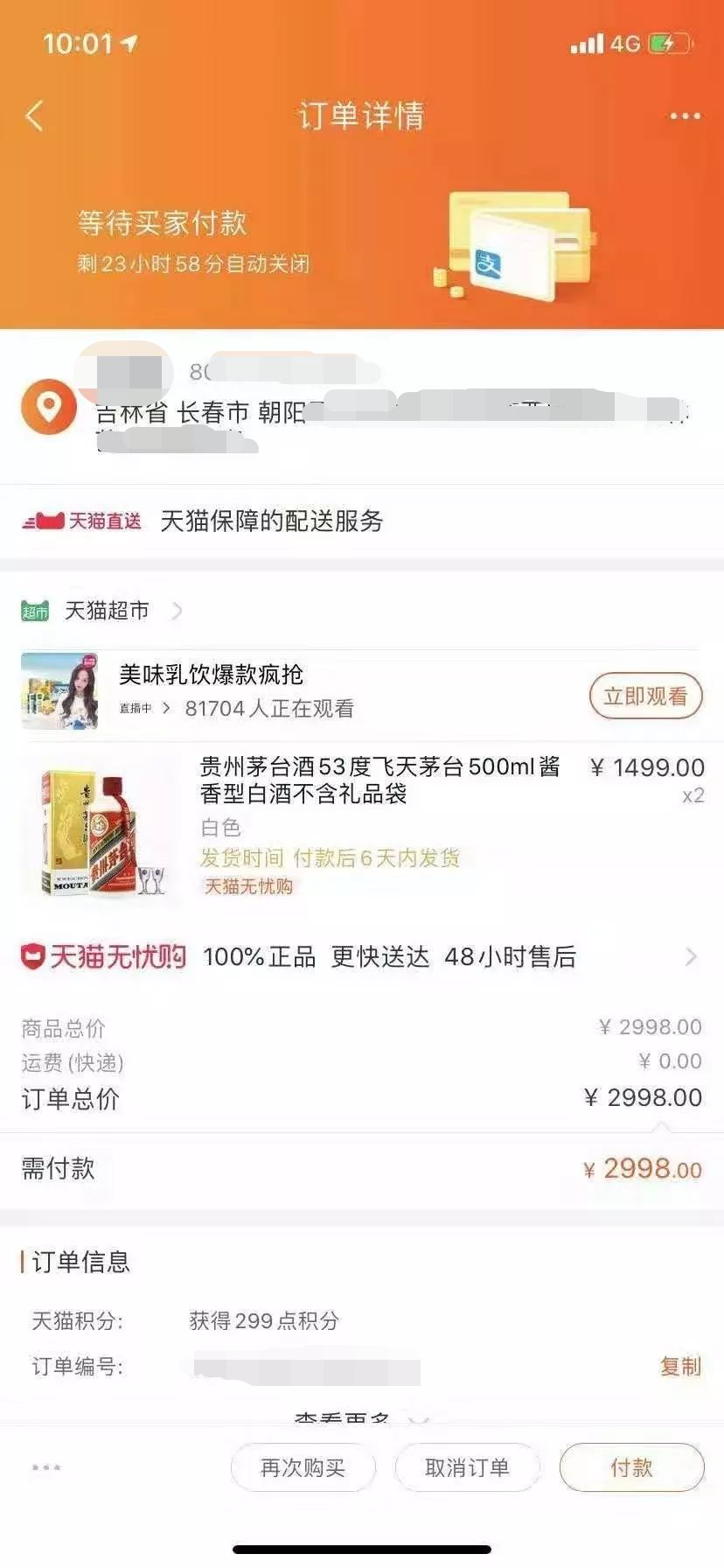Screen dimensions: 724x1568
Task: Tap the 取消订单 cancel order button
Action: 468,1467
